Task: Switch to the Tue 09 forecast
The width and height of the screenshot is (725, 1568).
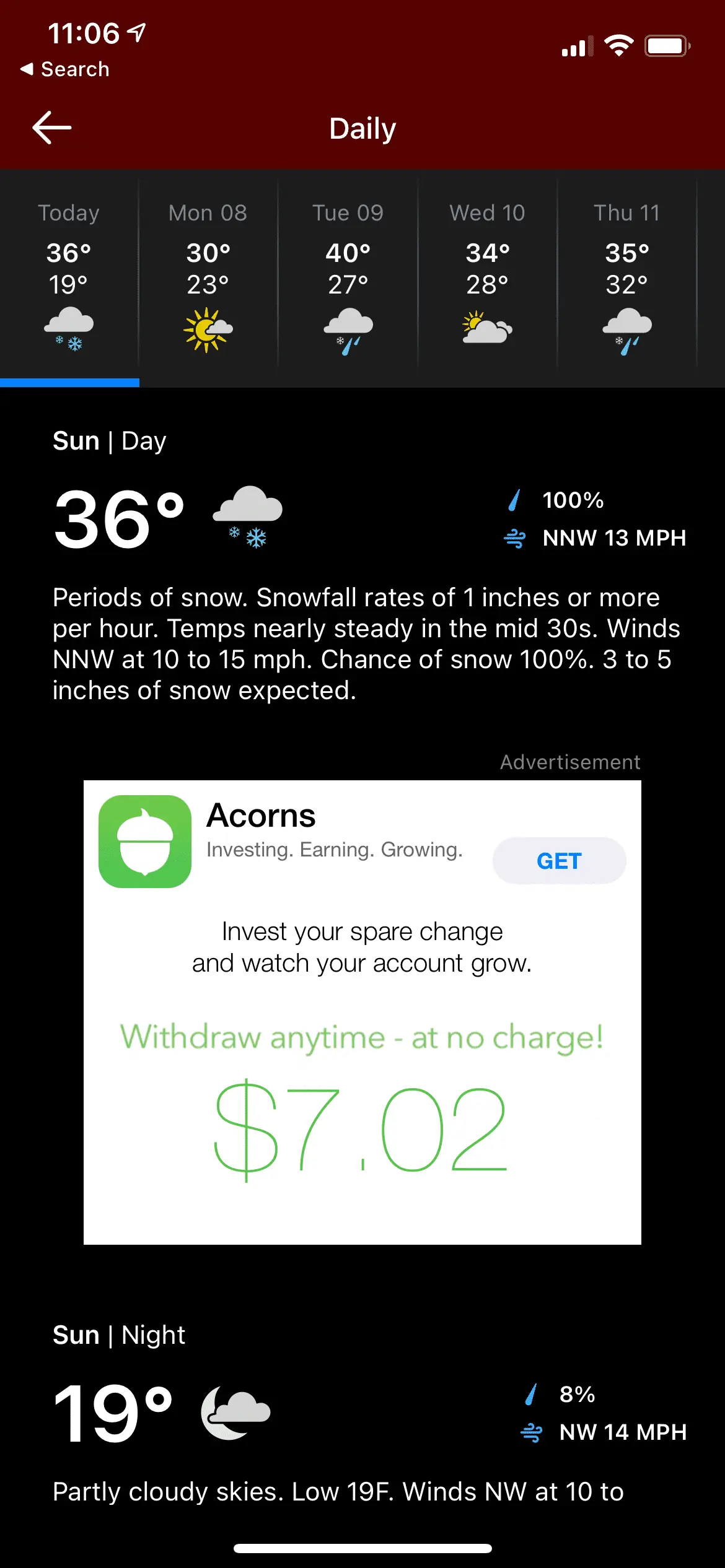Action: (x=348, y=277)
